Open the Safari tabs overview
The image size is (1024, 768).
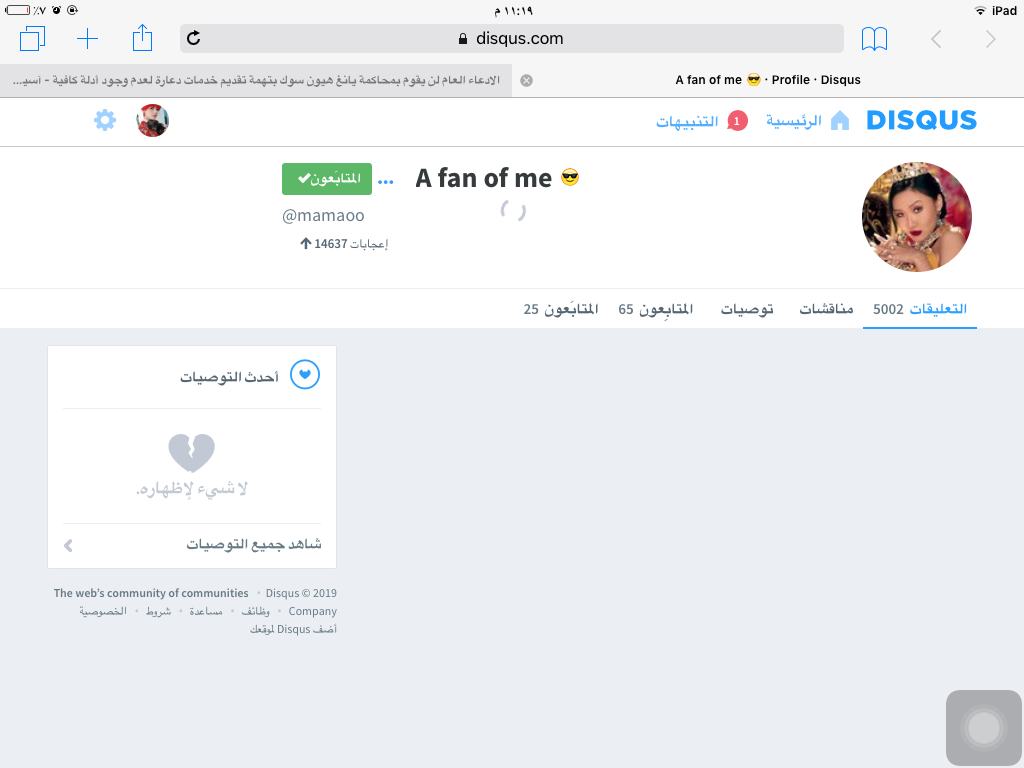[33, 39]
